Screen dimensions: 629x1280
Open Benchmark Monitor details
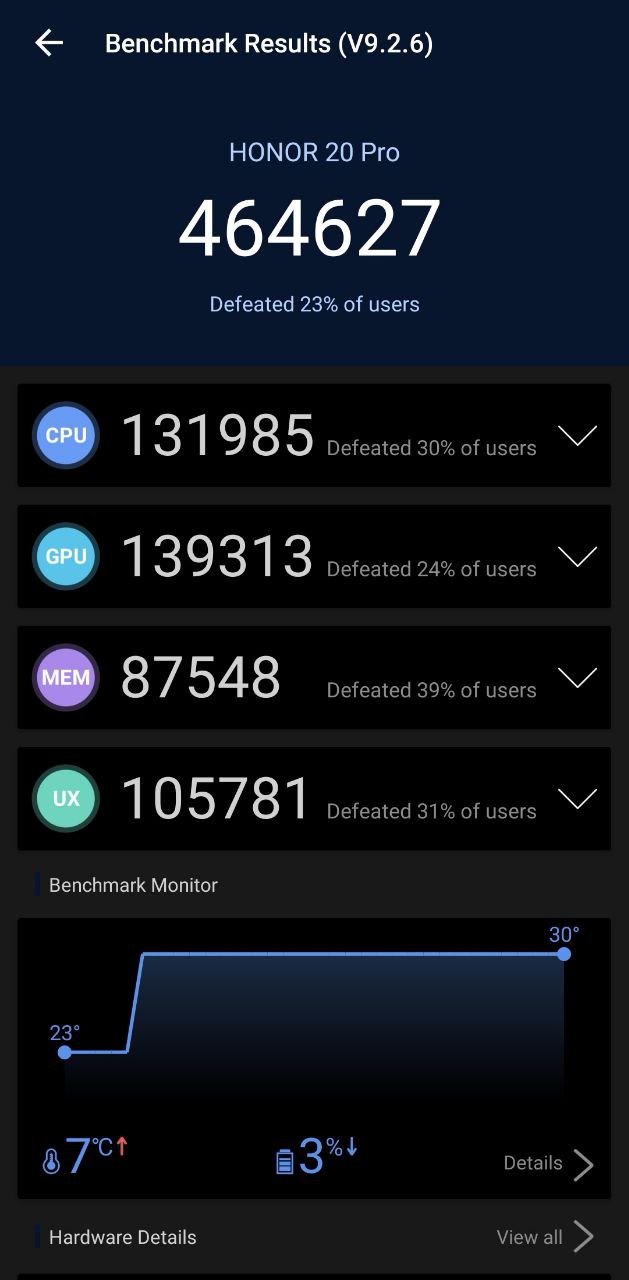coord(548,1163)
